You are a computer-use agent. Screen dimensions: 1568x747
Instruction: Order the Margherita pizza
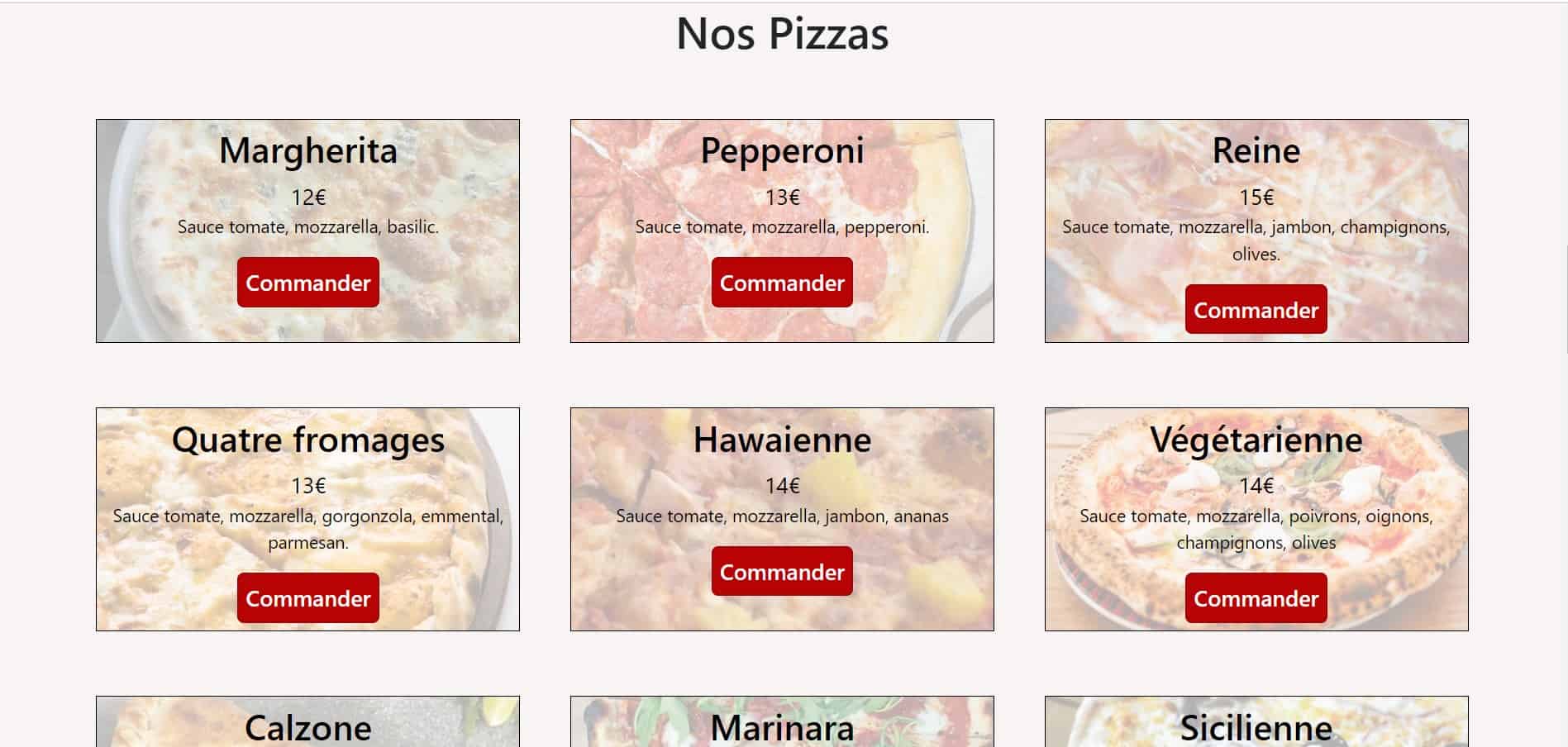[307, 283]
